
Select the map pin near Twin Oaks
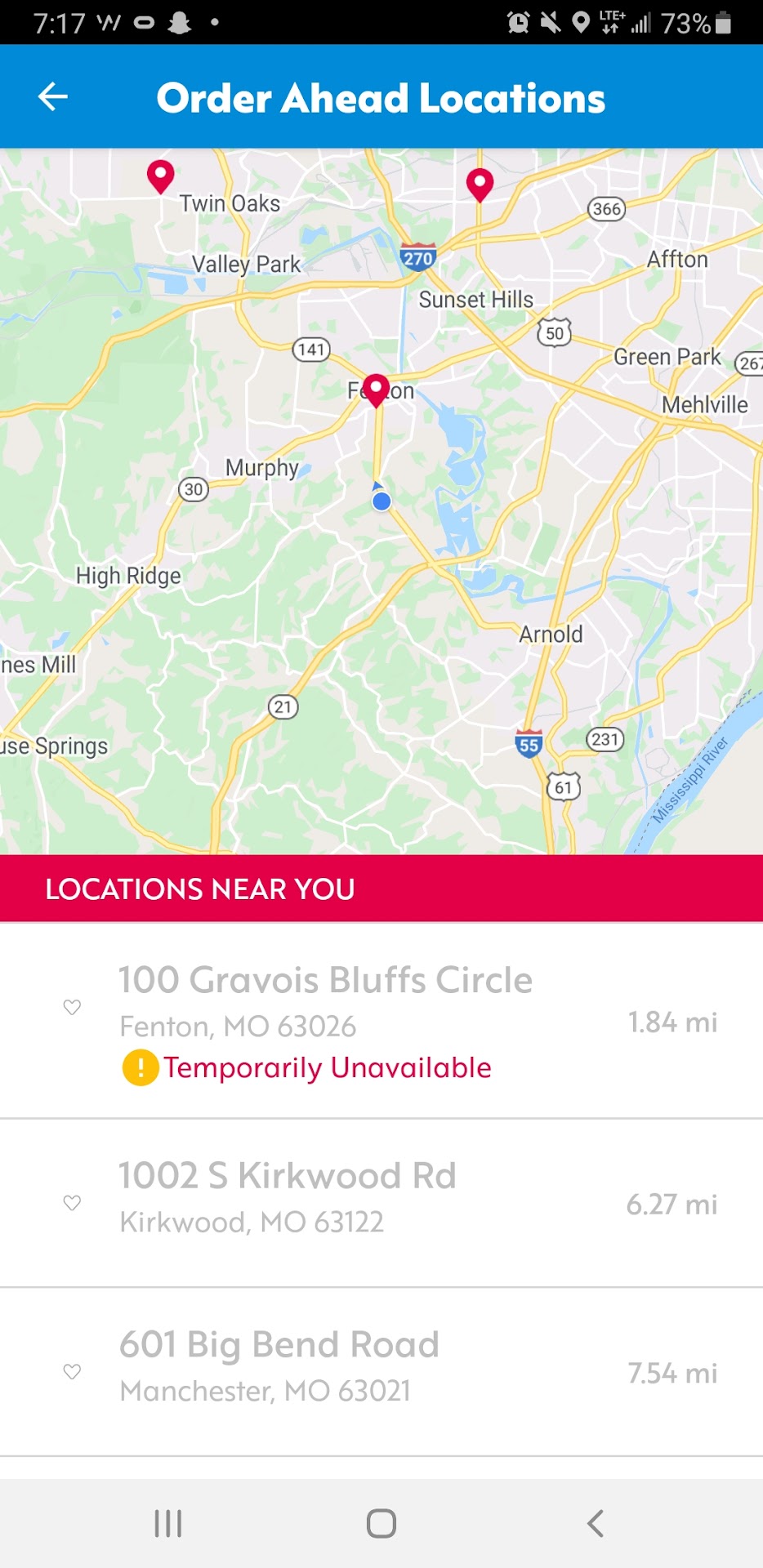coord(160,176)
